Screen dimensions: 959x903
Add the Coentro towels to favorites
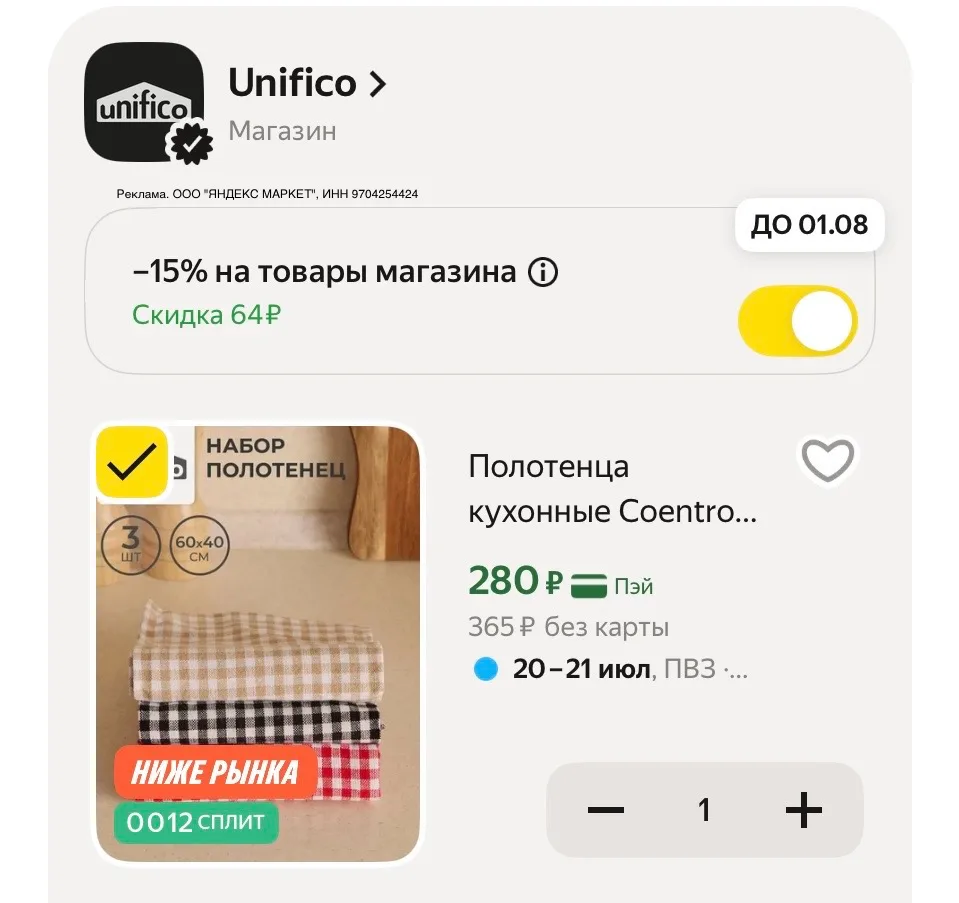pos(828,460)
